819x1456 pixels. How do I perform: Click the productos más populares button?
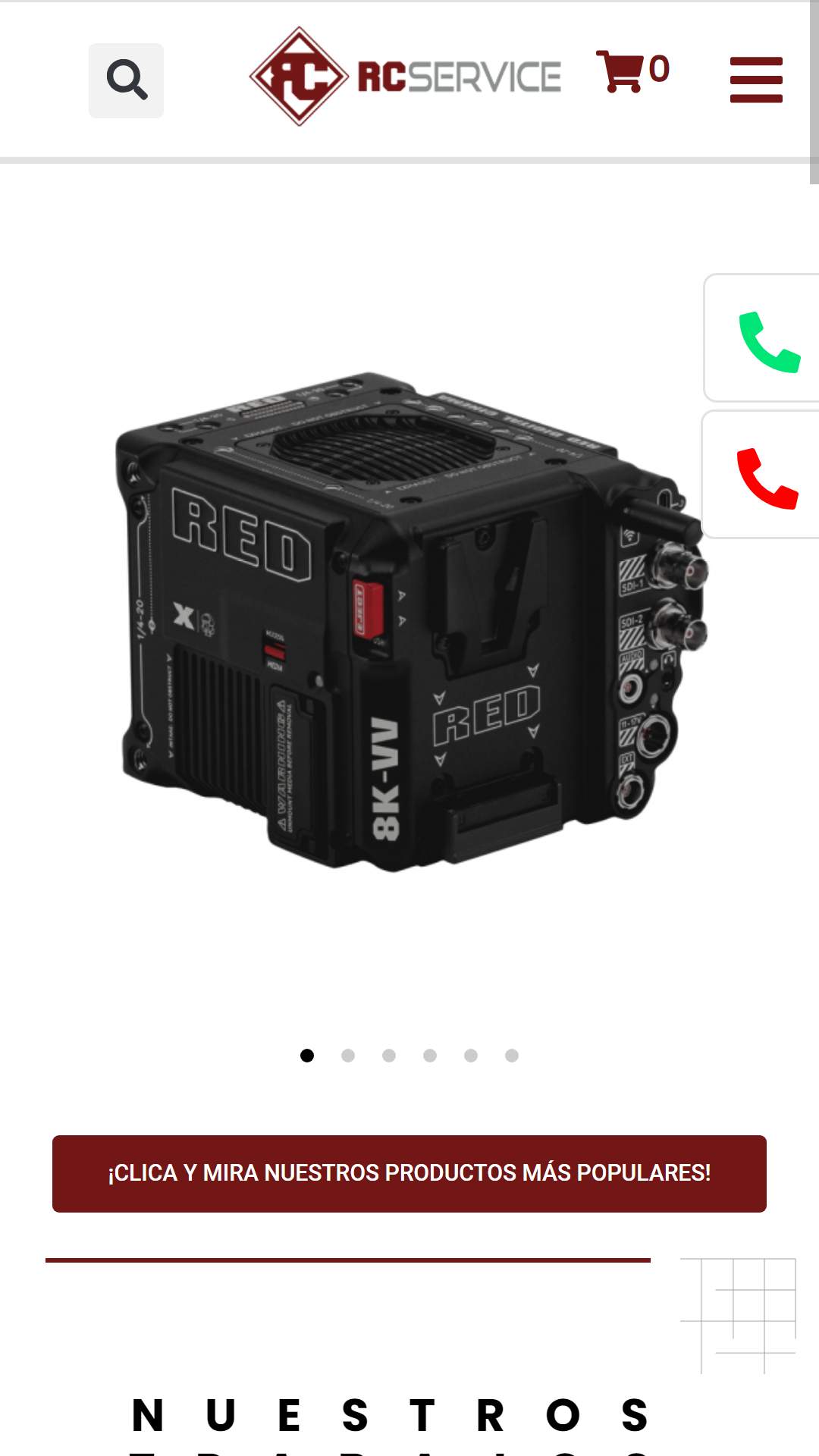point(409,1173)
